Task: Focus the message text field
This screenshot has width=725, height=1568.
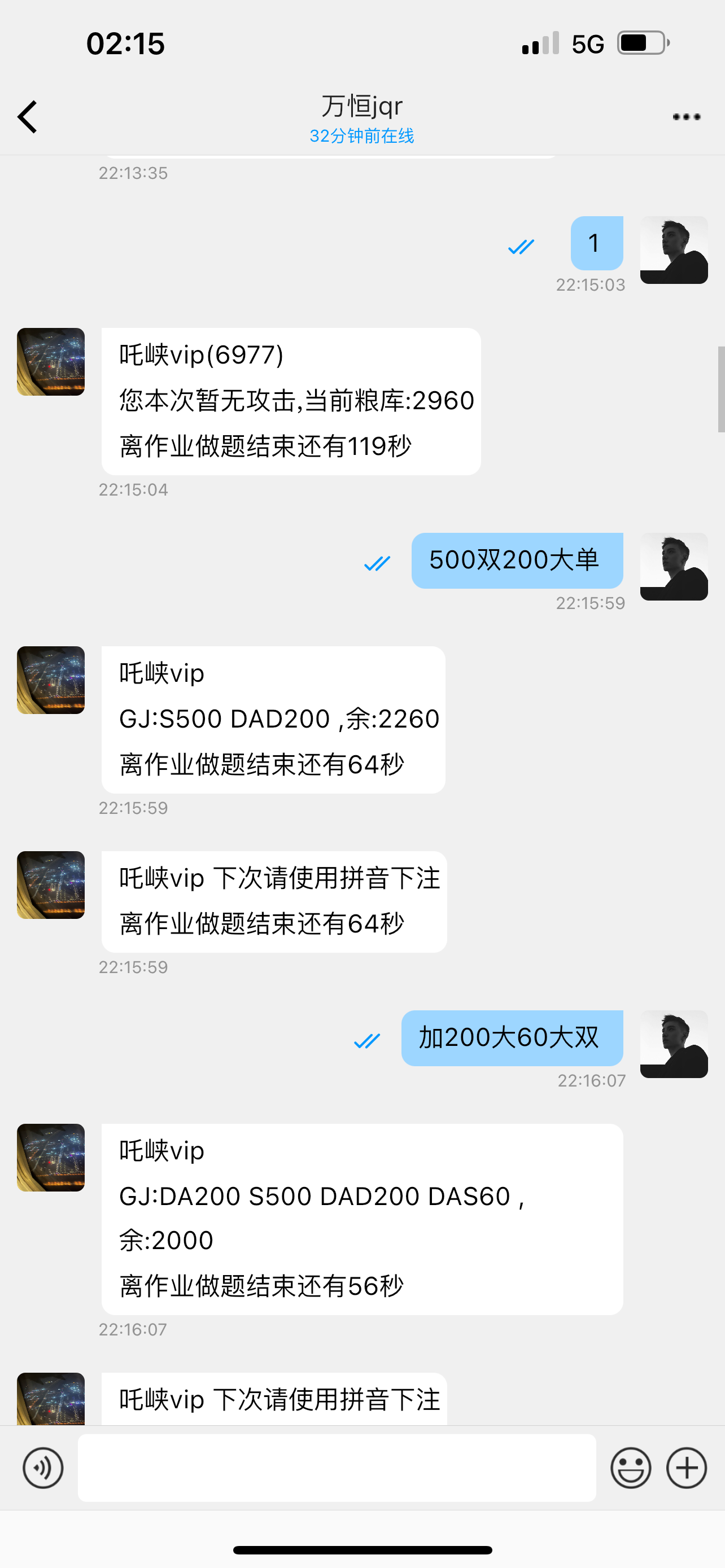Action: [337, 1468]
